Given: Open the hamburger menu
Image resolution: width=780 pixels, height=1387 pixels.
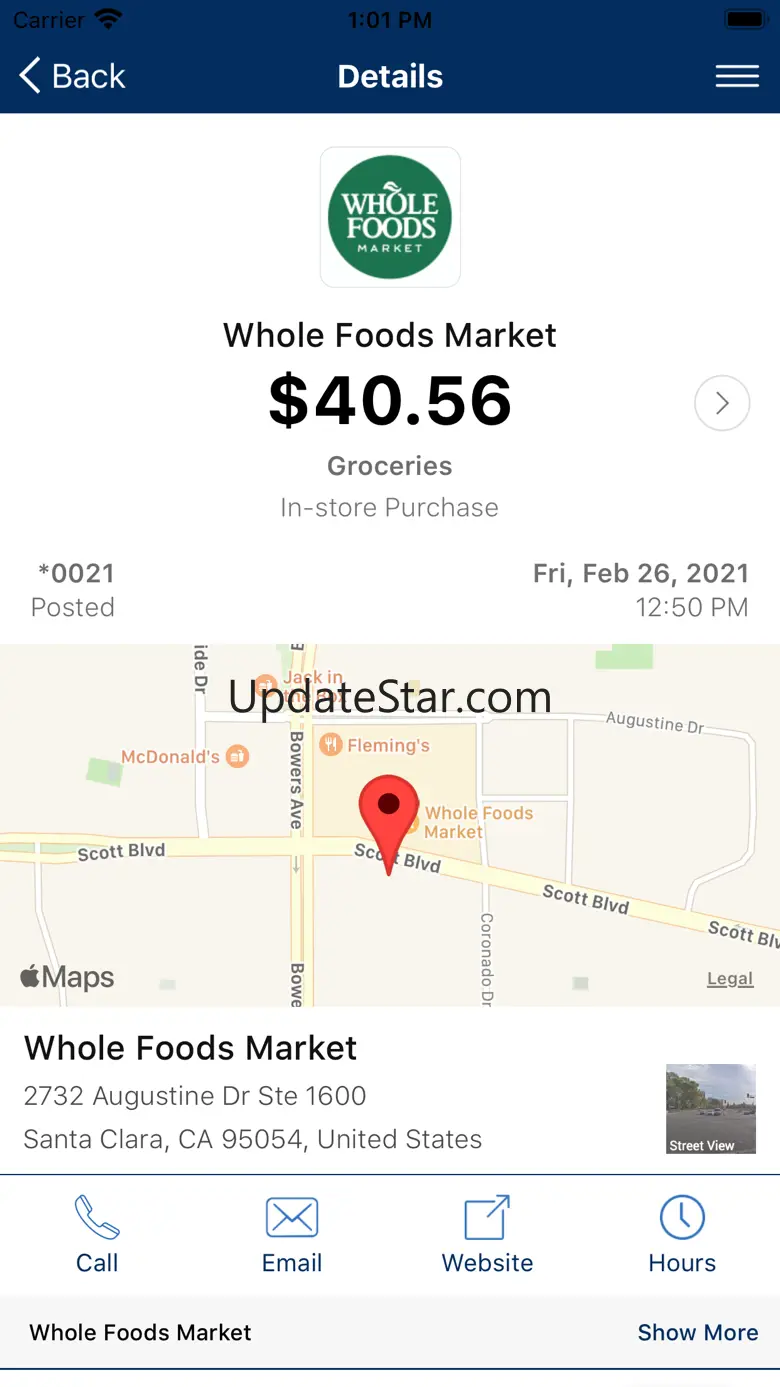Looking at the screenshot, I should [737, 76].
